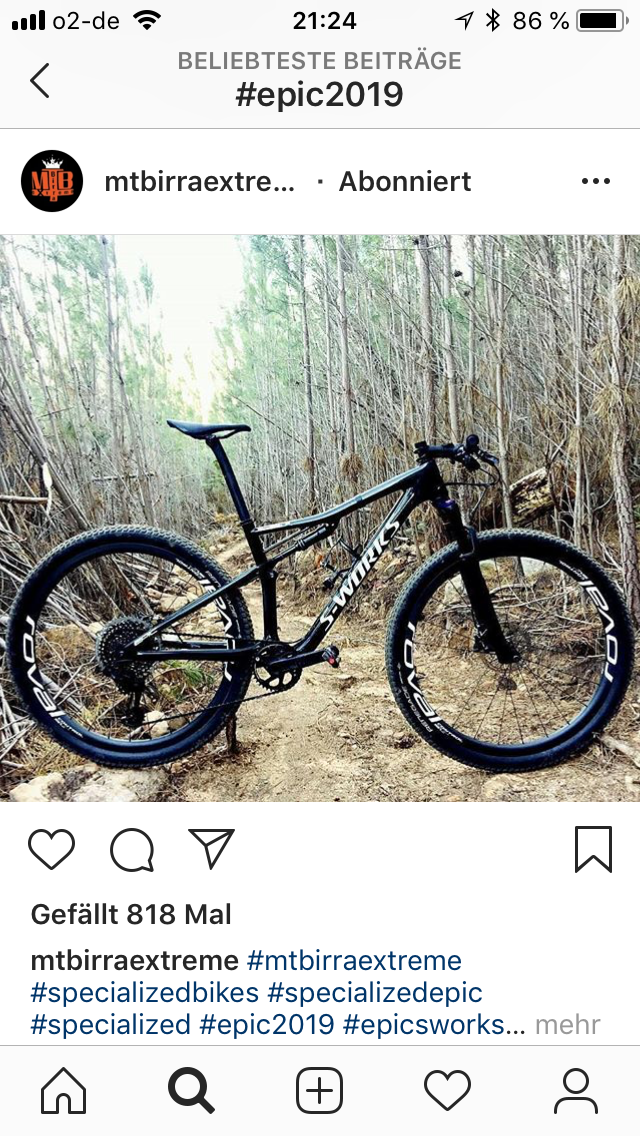Viewport: 640px width, 1136px height.
Task: Go to your Profile tab
Action: (575, 1090)
